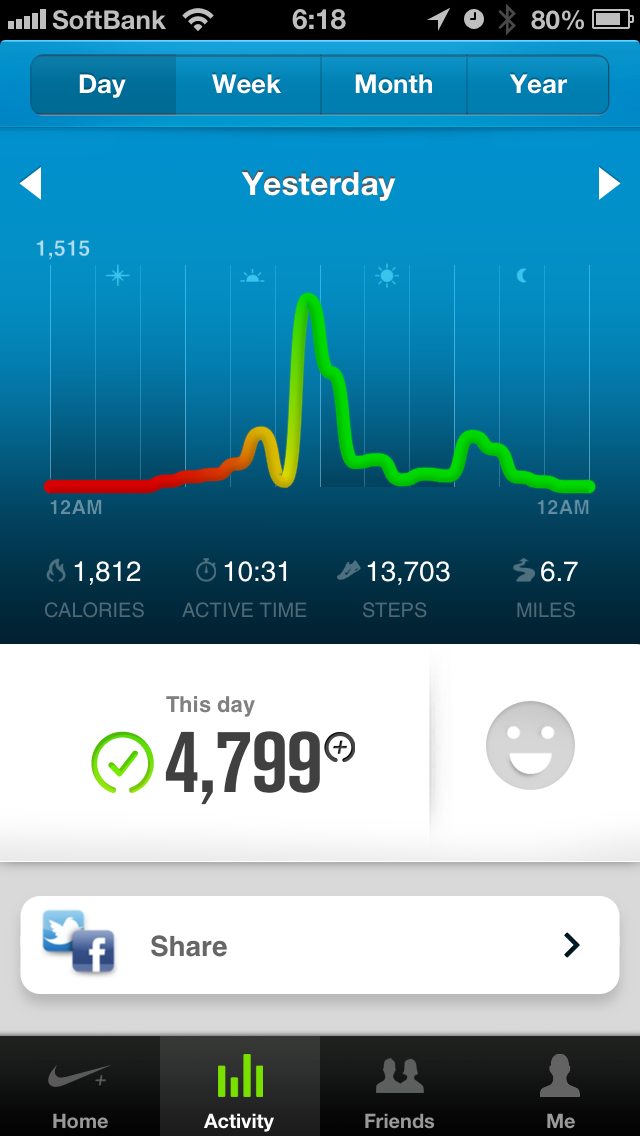The width and height of the screenshot is (640, 1136).
Task: Open the 4,799 NikeFuel day total
Action: click(x=242, y=762)
